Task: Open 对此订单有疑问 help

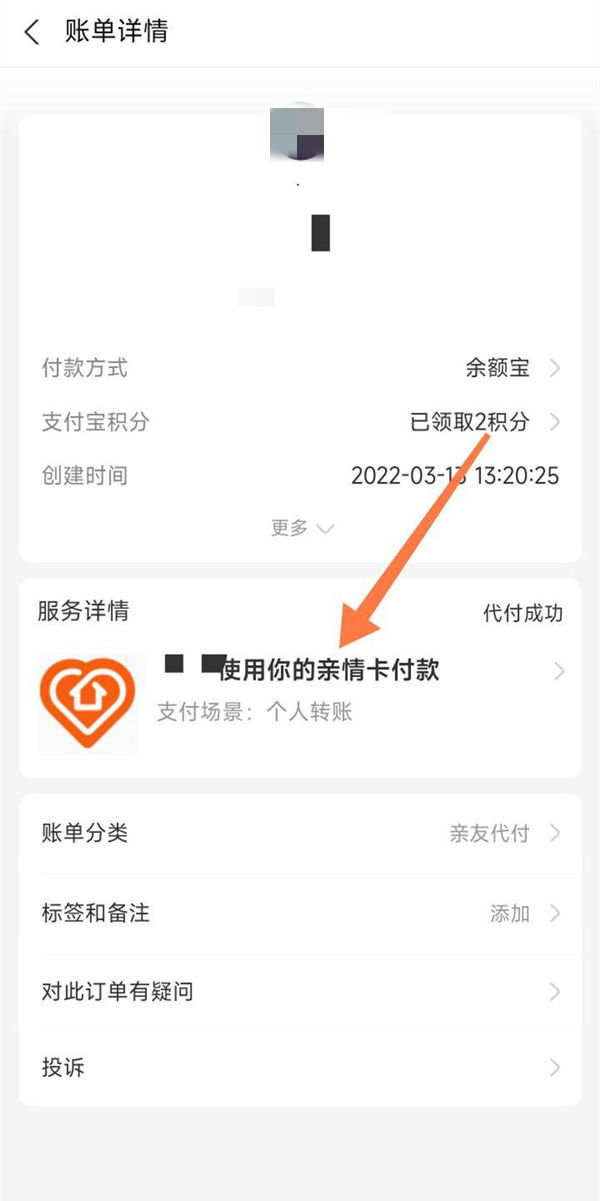Action: point(300,992)
